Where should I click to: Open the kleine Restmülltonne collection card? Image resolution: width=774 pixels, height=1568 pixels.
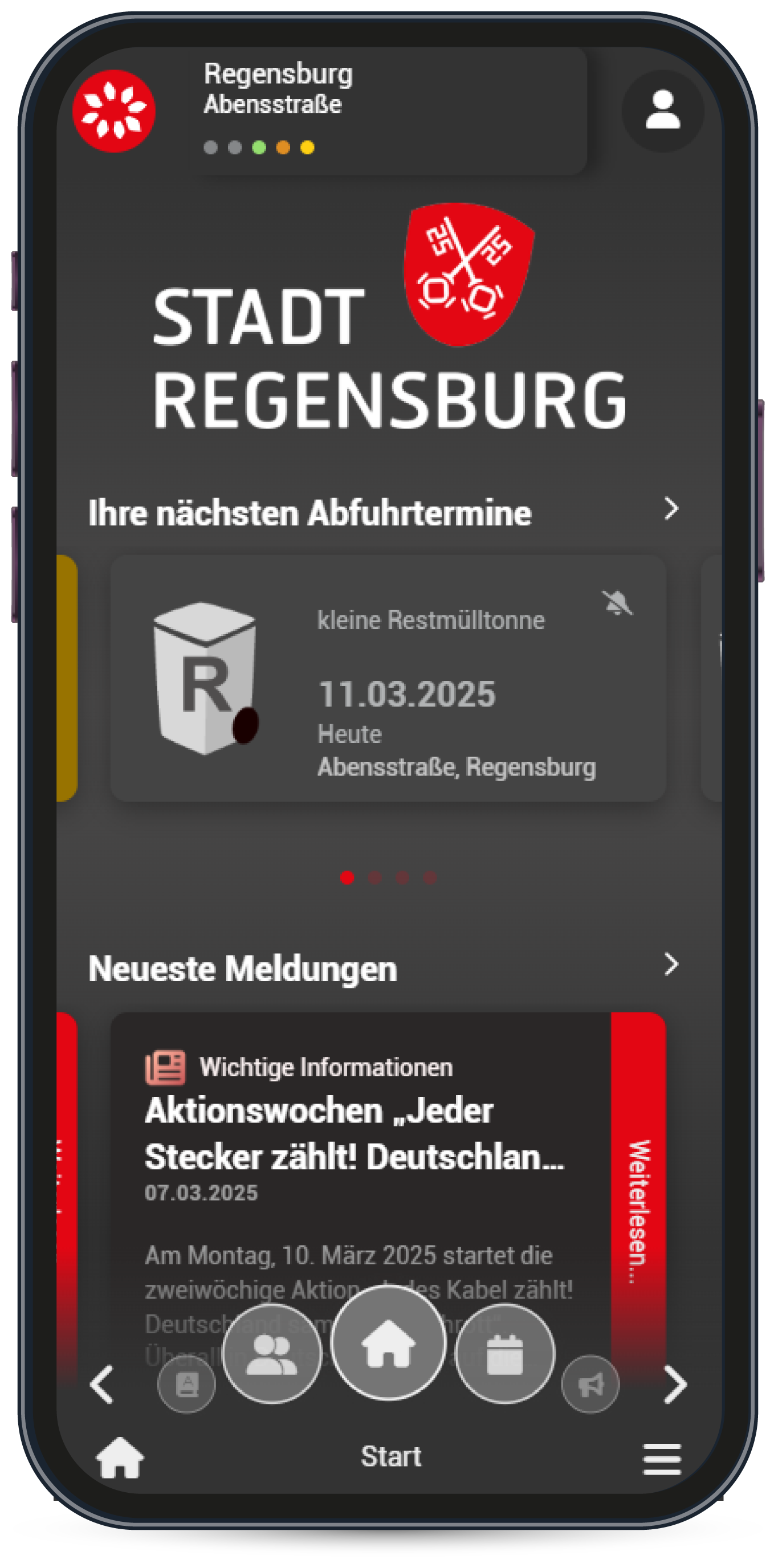[x=388, y=678]
